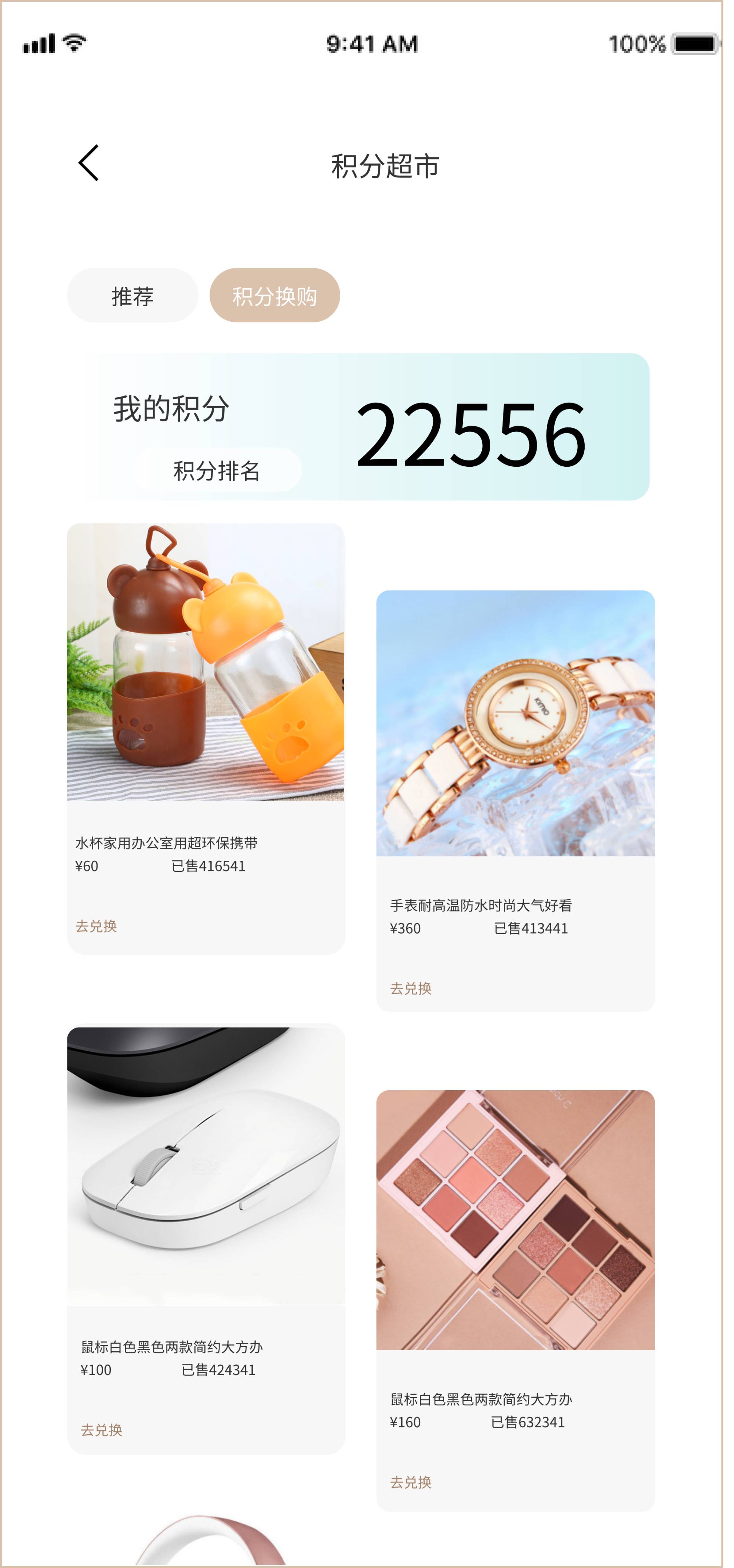The height and width of the screenshot is (1568, 734).
Task: Switch to the 推荐 tab
Action: tap(132, 296)
